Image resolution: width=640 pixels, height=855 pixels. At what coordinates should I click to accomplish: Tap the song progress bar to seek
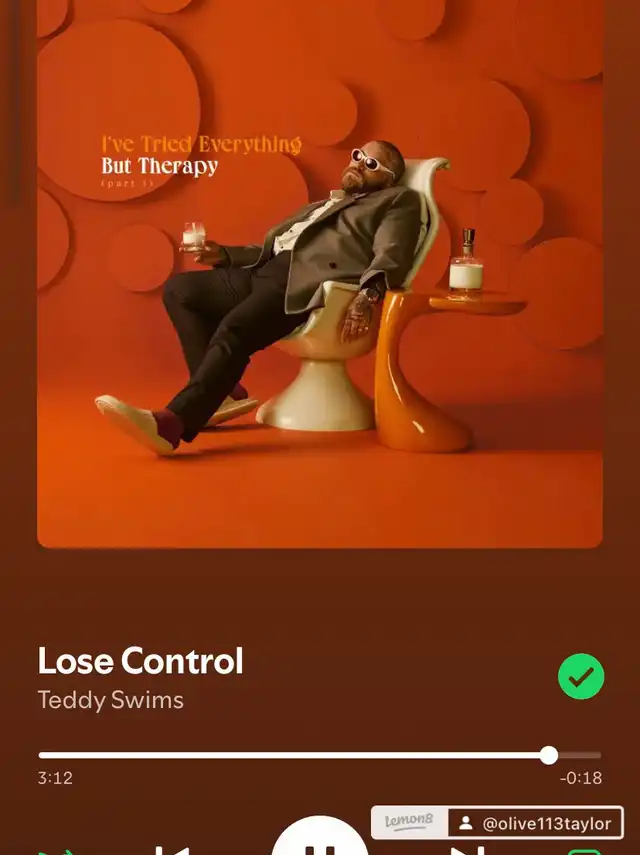(x=320, y=755)
